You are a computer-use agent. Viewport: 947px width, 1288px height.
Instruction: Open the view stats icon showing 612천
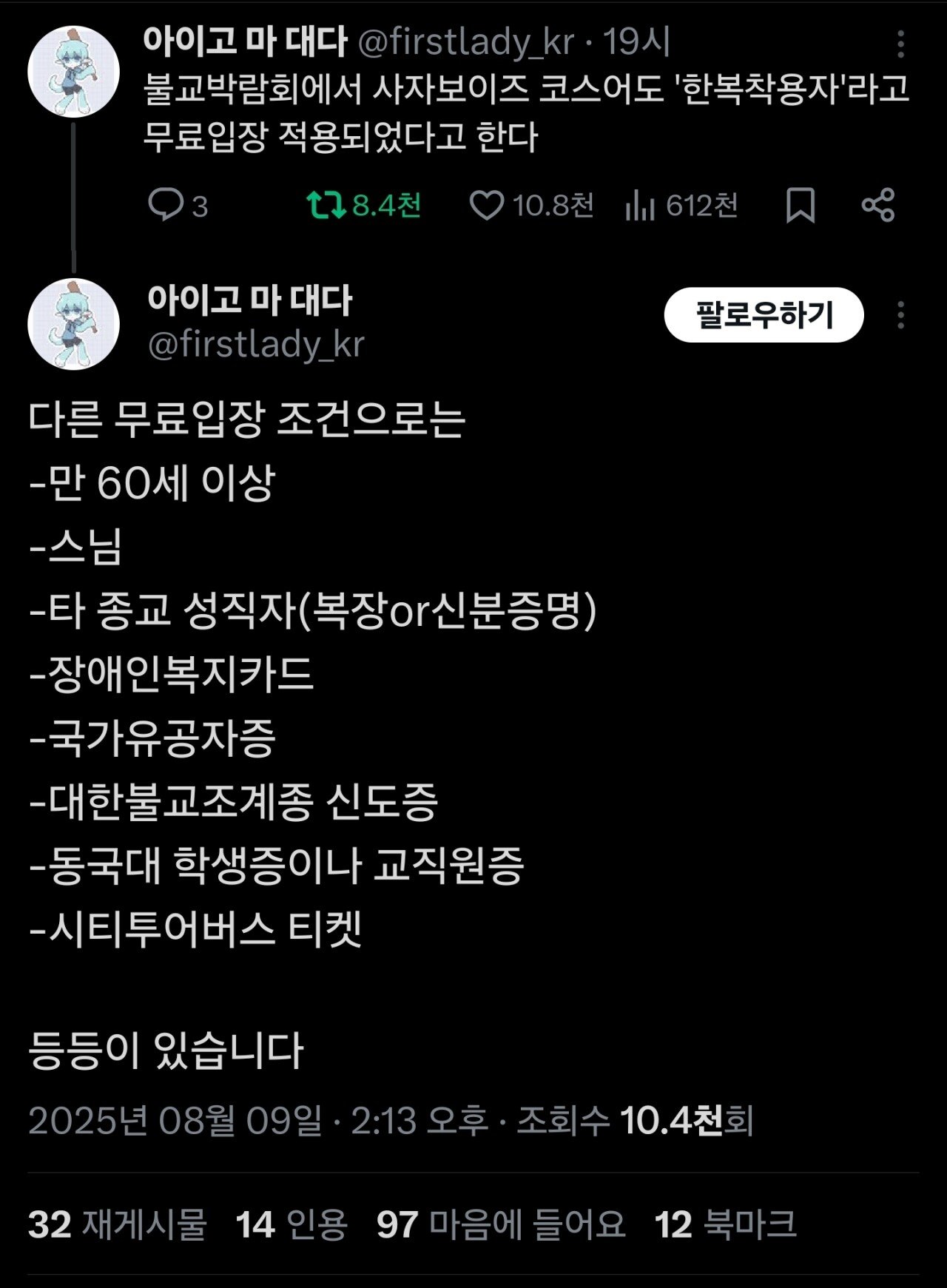coord(641,205)
